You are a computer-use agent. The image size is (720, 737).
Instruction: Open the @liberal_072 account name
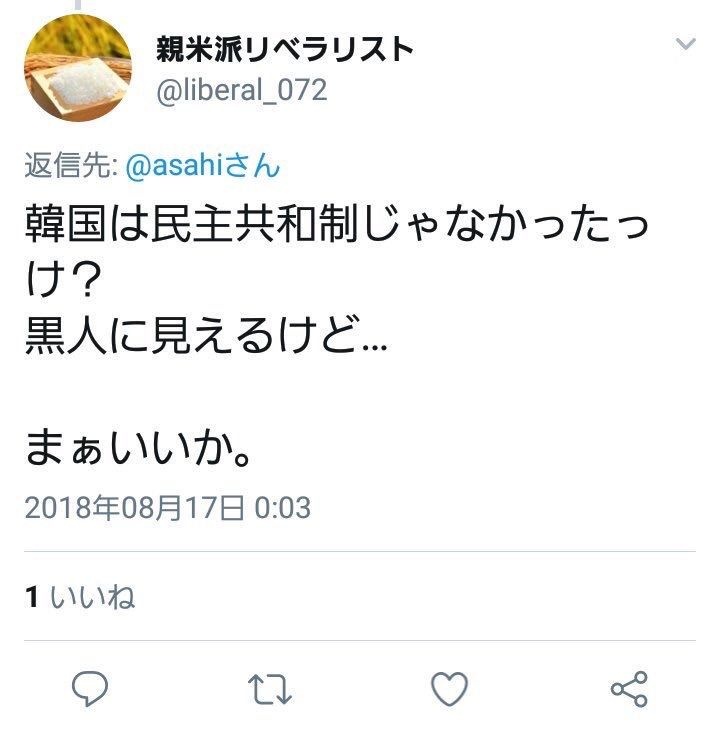click(x=241, y=91)
